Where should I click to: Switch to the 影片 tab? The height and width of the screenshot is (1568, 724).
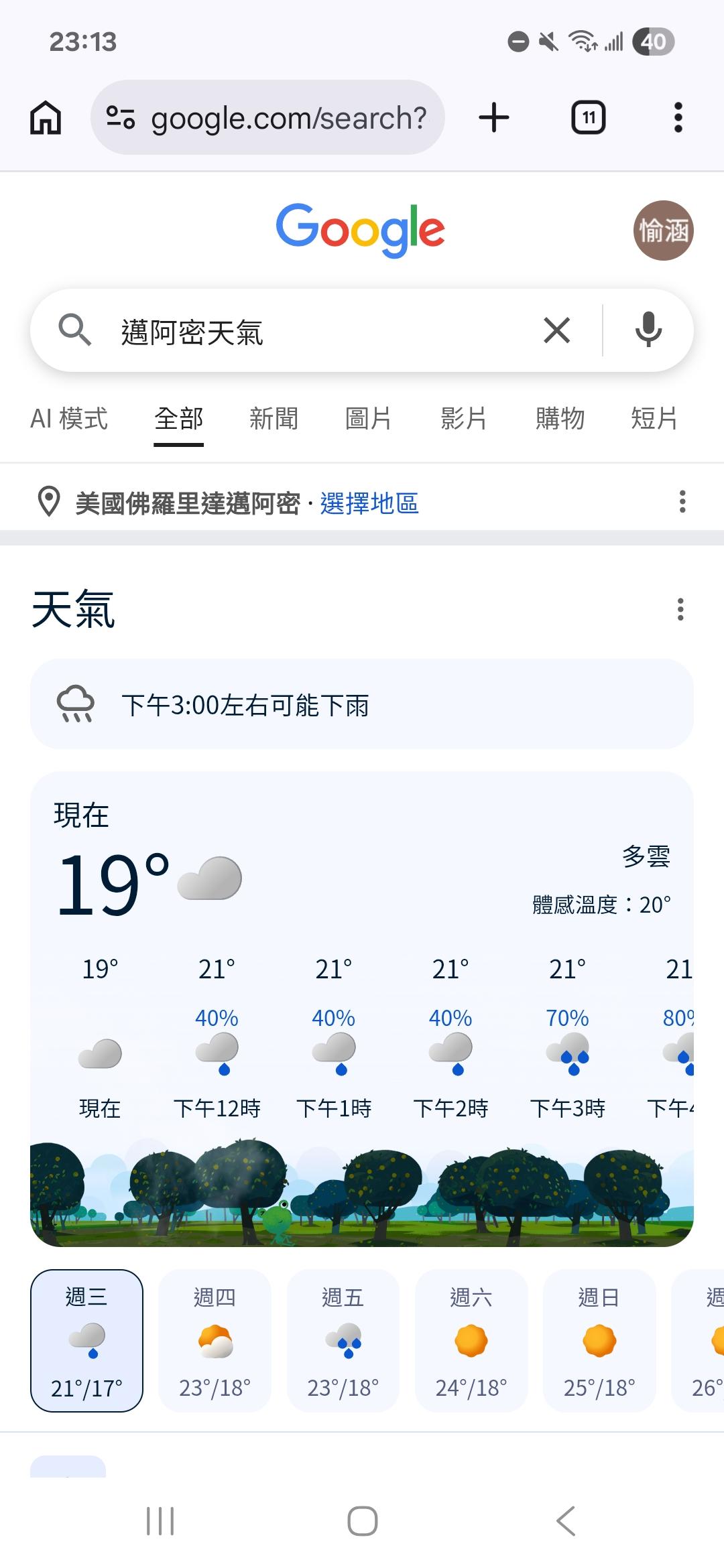coord(463,419)
